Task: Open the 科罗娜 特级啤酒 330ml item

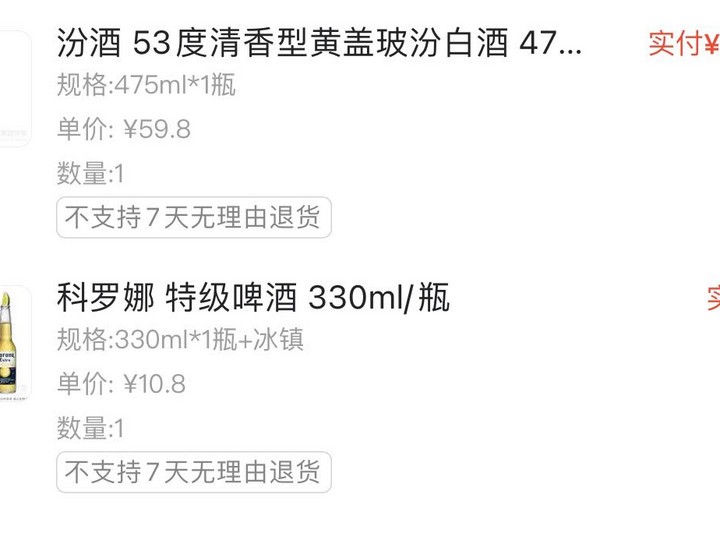Action: [253, 298]
